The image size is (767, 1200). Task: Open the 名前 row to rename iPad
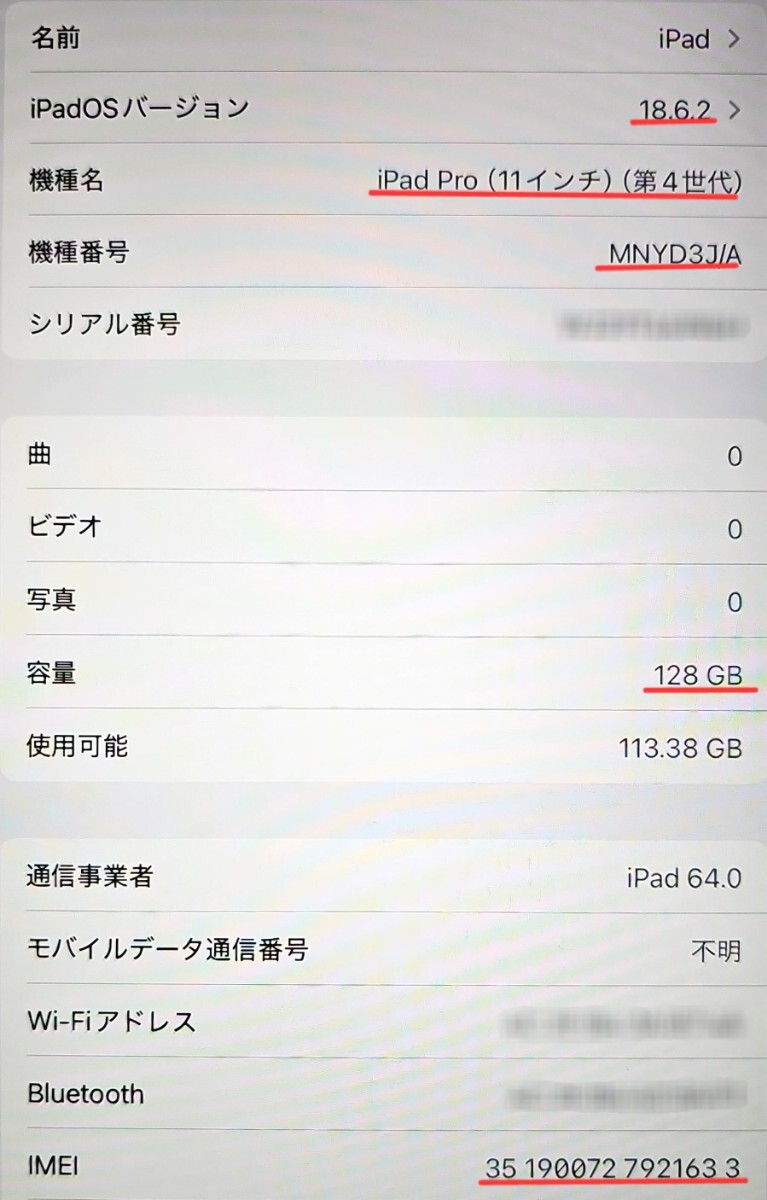click(x=384, y=40)
